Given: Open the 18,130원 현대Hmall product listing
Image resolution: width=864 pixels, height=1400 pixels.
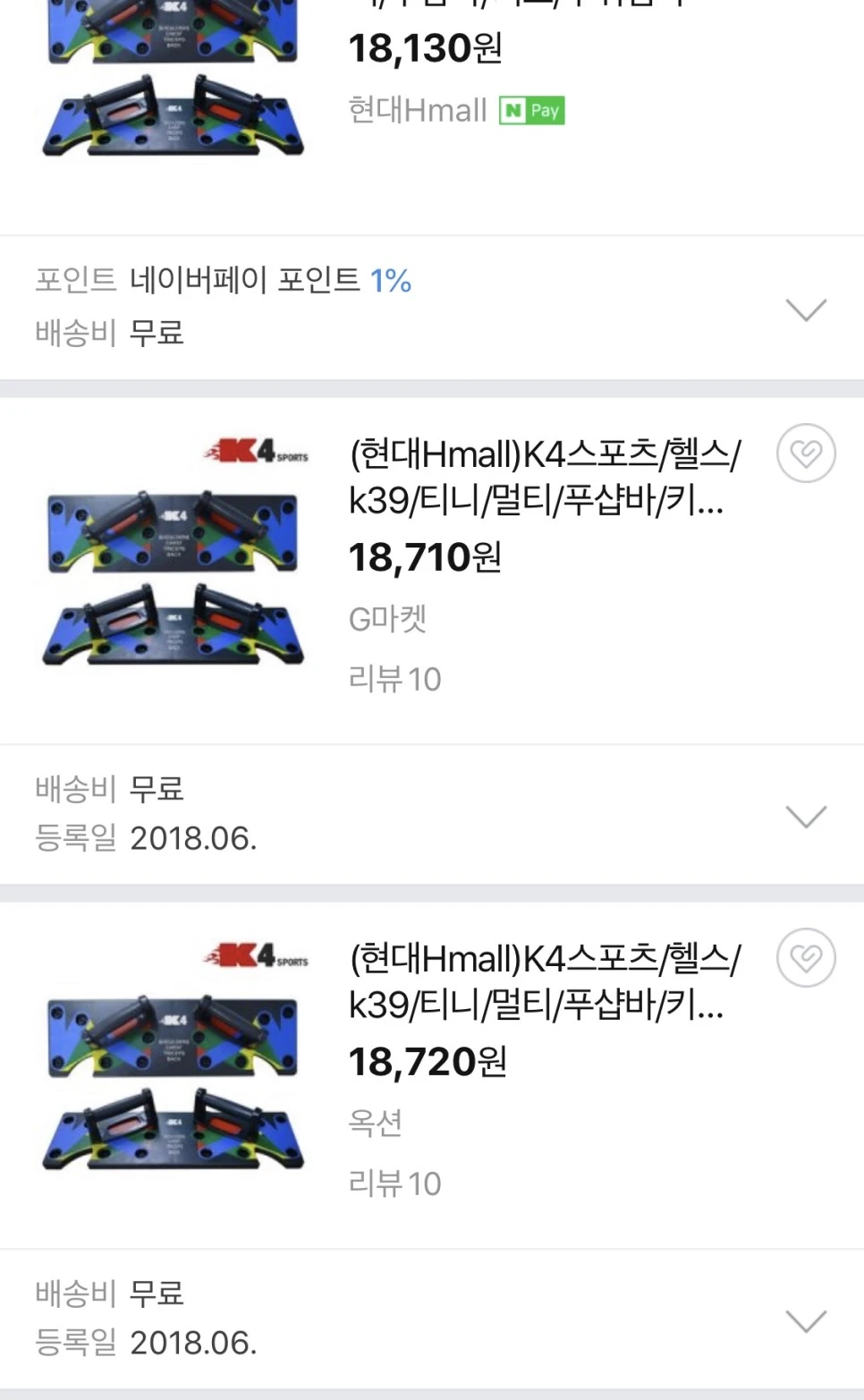Looking at the screenshot, I should (425, 49).
